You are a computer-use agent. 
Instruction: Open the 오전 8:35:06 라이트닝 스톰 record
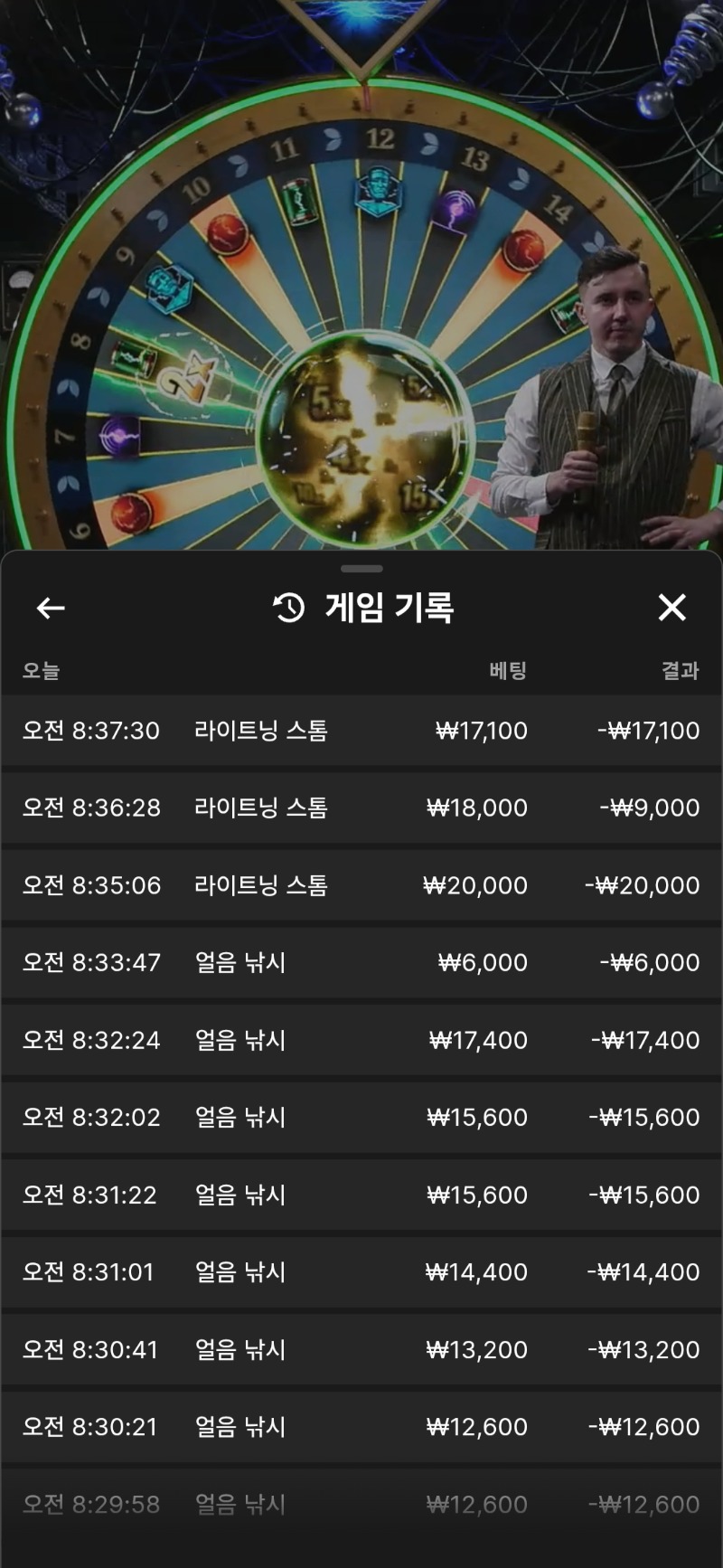point(361,885)
